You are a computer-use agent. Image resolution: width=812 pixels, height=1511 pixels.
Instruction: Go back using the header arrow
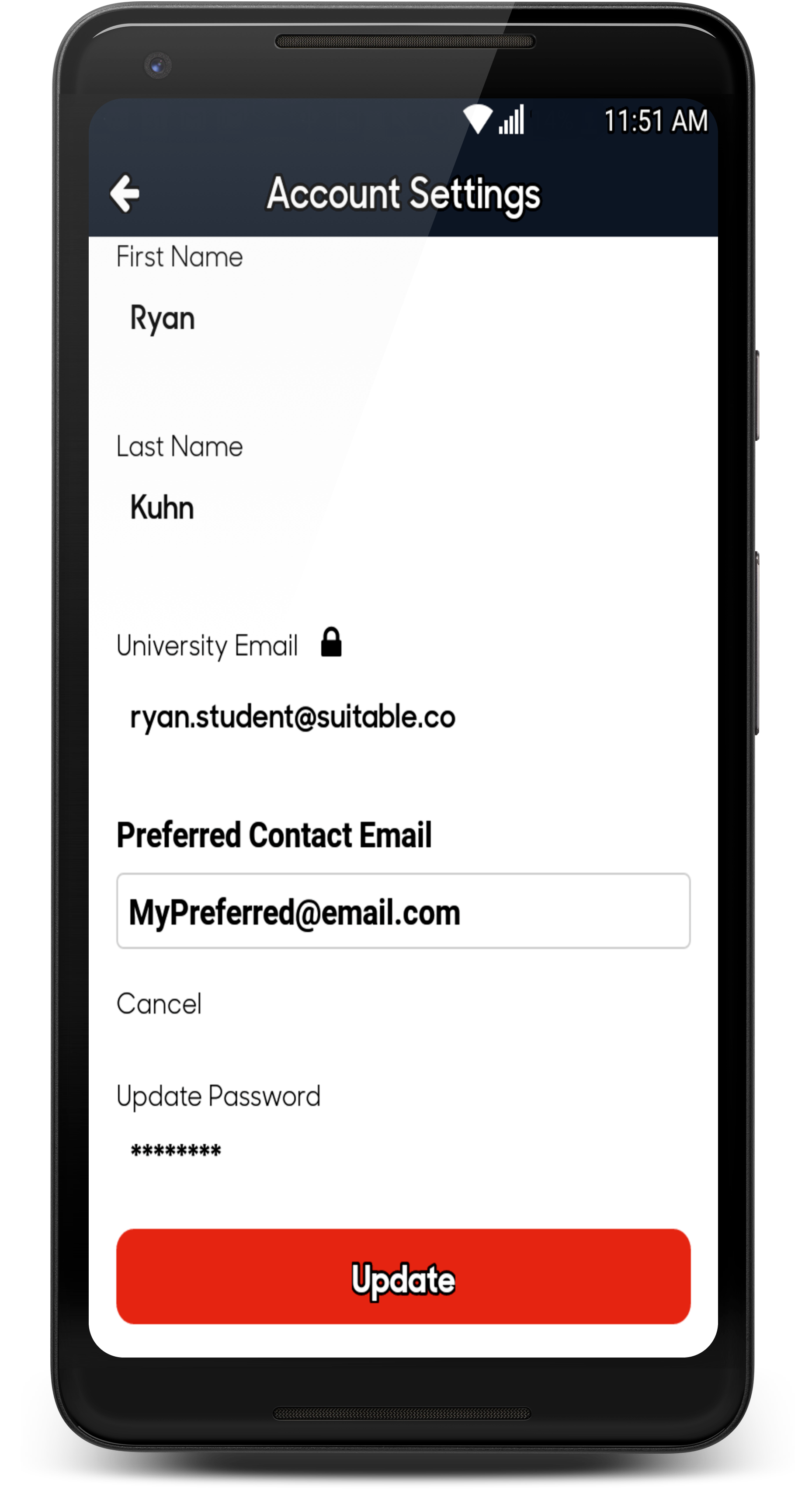(x=125, y=193)
